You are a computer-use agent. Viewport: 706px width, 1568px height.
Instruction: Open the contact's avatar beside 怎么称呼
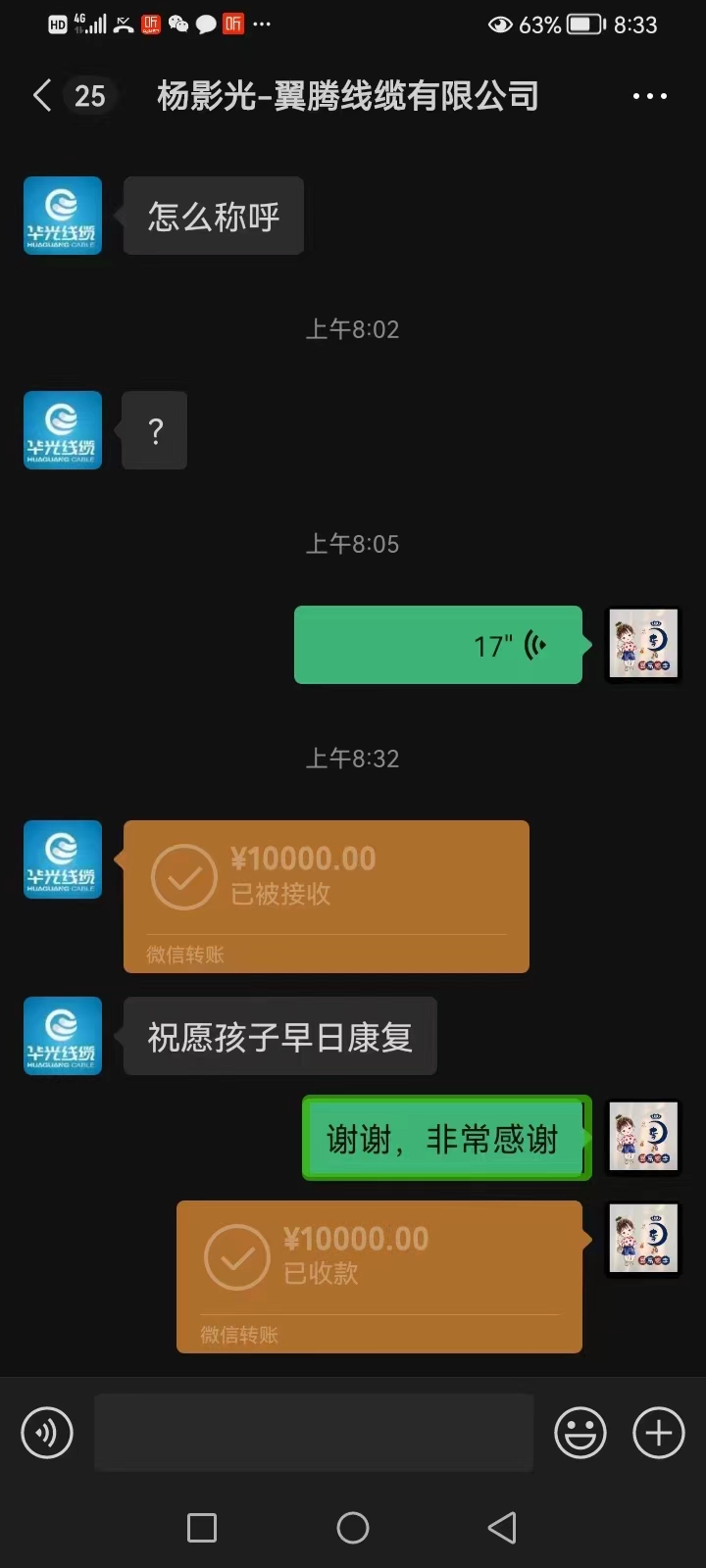point(63,216)
